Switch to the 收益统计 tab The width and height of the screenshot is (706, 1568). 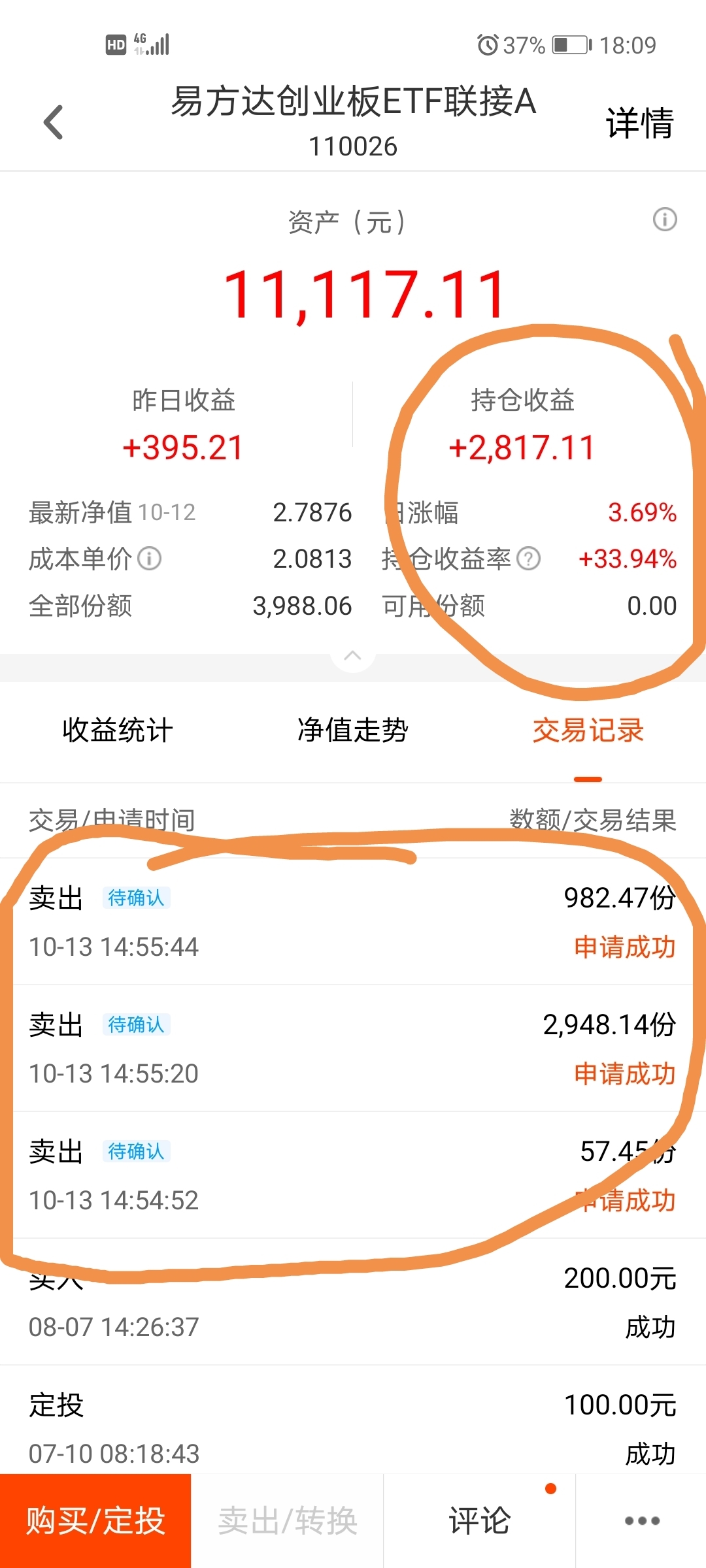118,730
